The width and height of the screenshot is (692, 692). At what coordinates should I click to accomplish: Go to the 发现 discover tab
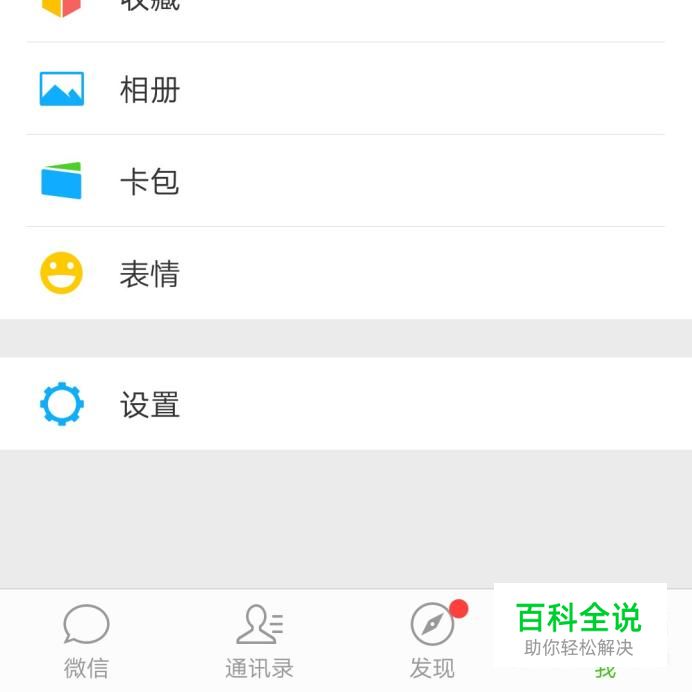(432, 641)
